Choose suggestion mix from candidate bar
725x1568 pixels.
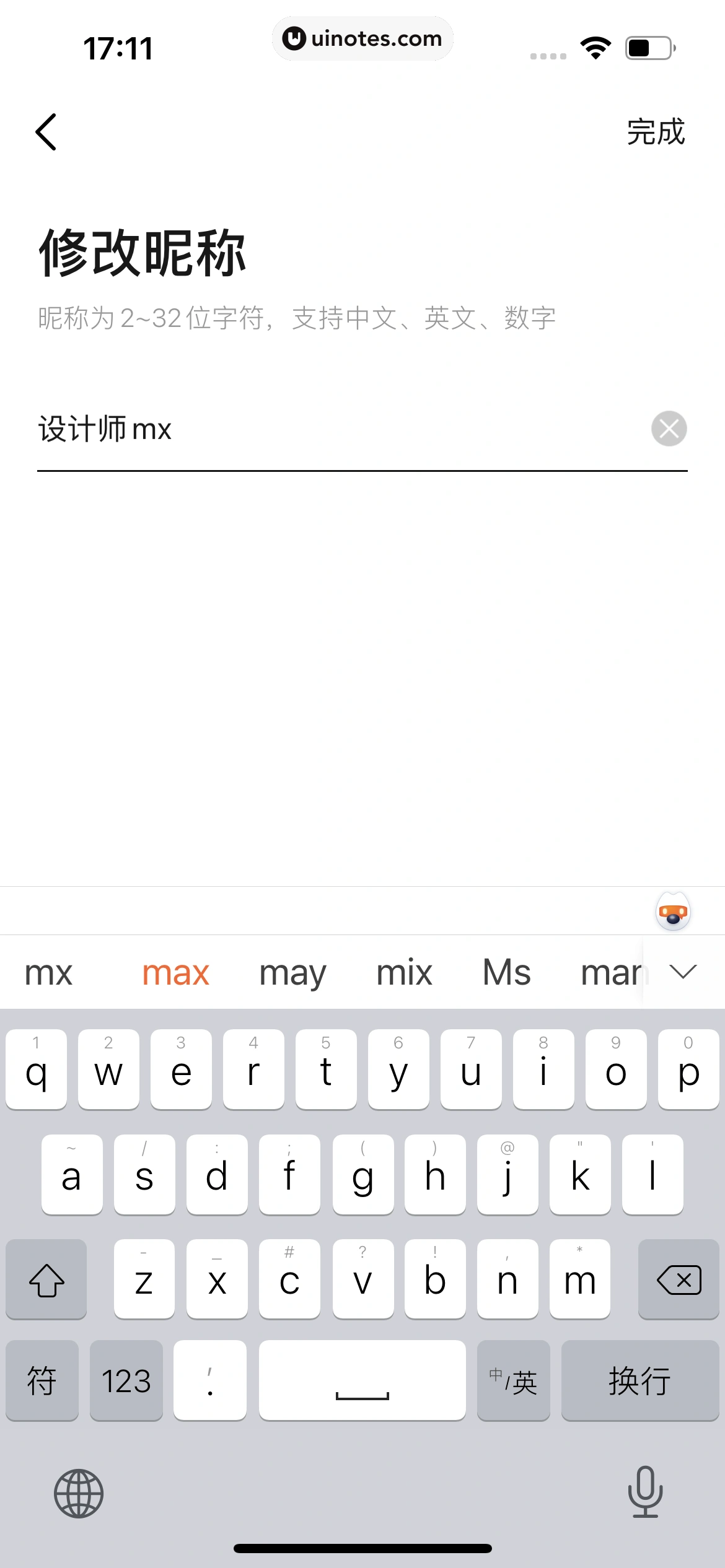click(404, 972)
